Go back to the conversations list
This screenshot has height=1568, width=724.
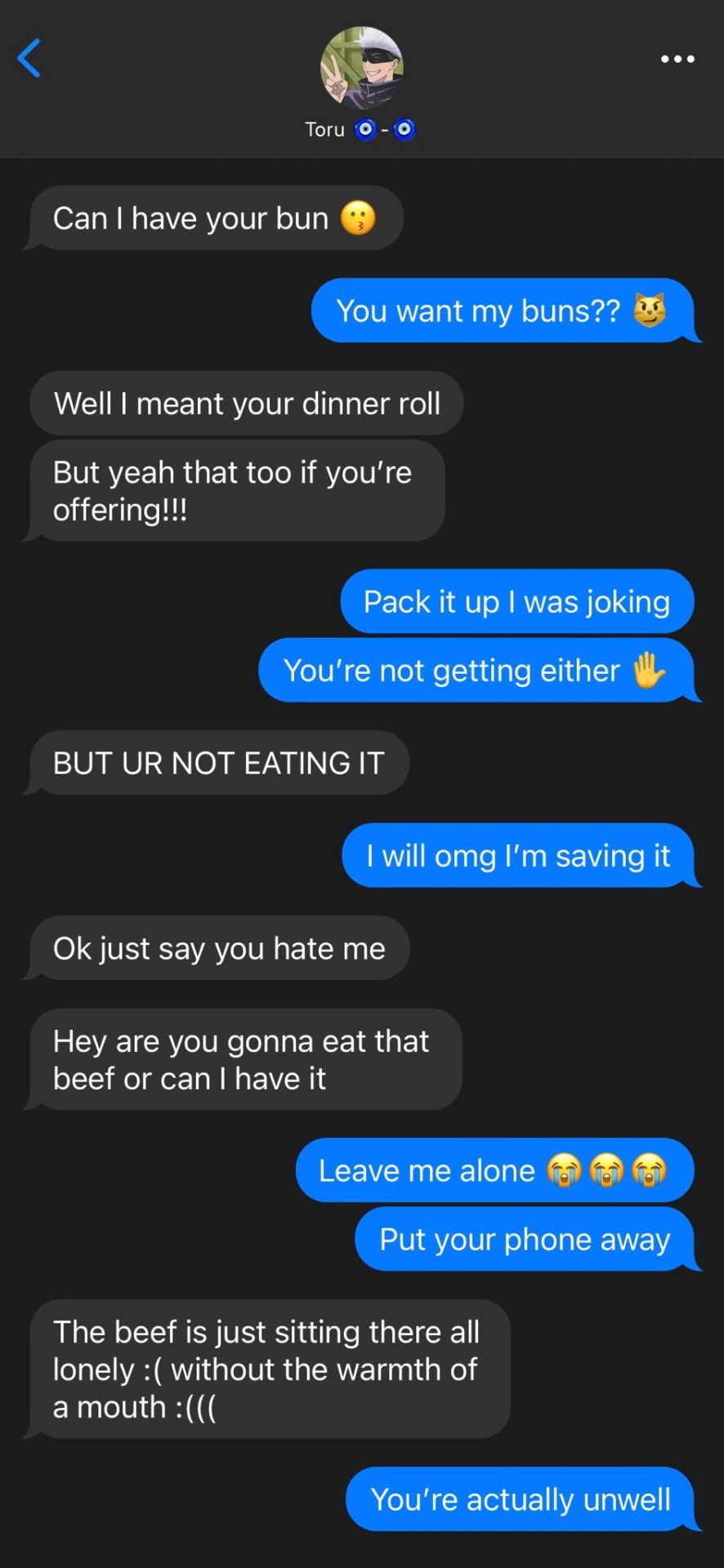pos(29,59)
